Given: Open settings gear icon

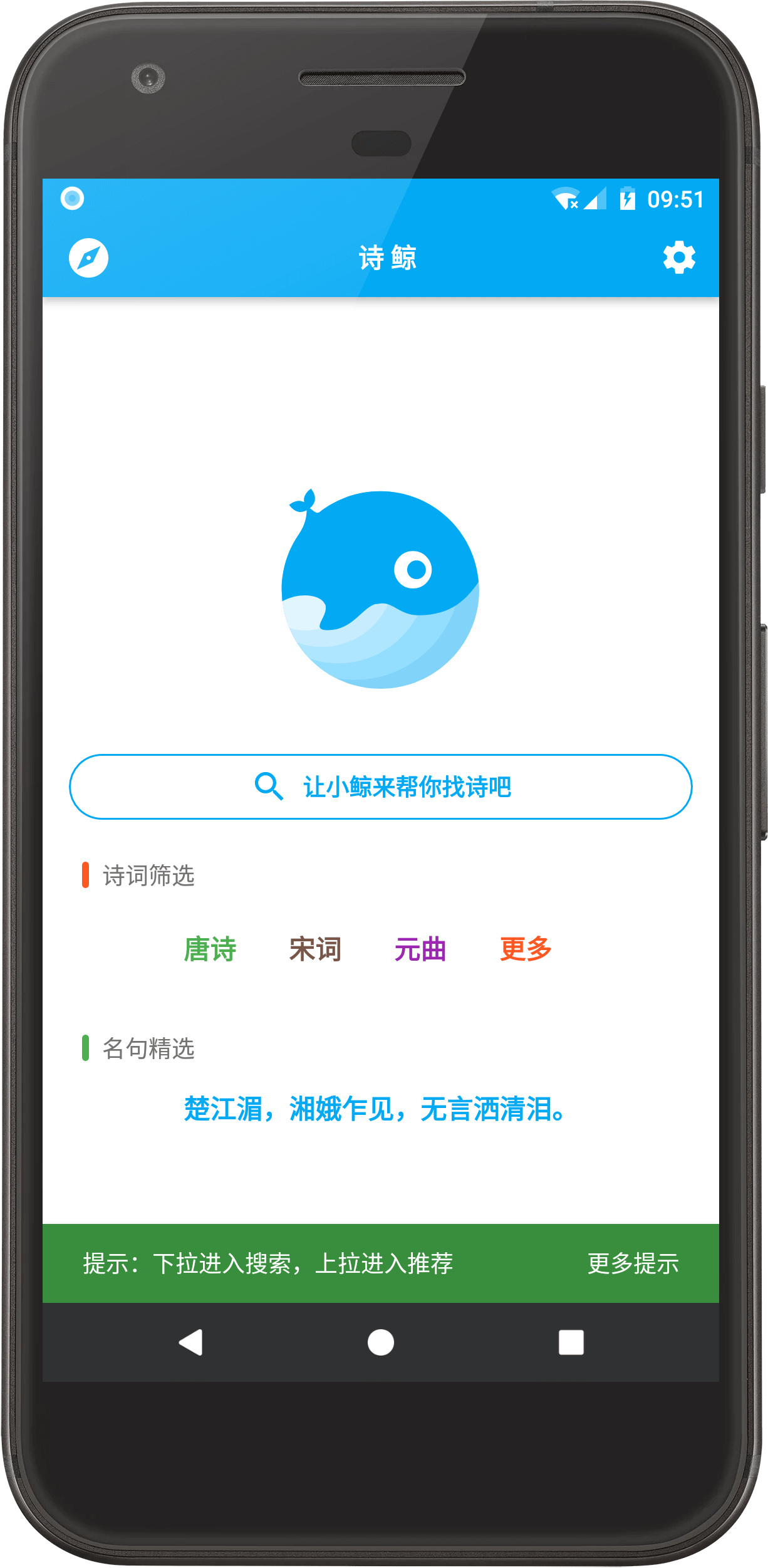Looking at the screenshot, I should 679,258.
